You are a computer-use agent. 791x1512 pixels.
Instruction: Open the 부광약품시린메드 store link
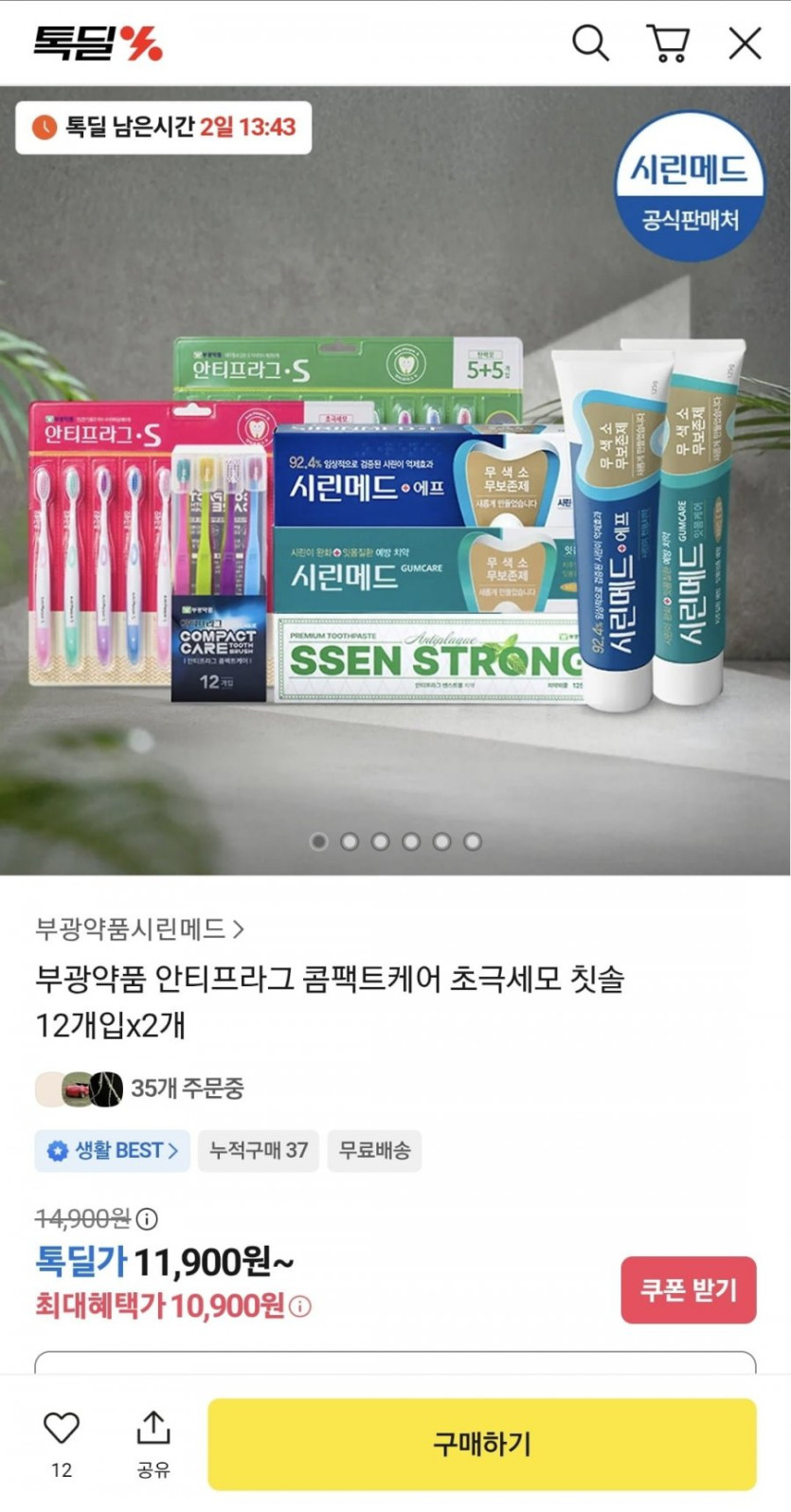click(x=139, y=928)
